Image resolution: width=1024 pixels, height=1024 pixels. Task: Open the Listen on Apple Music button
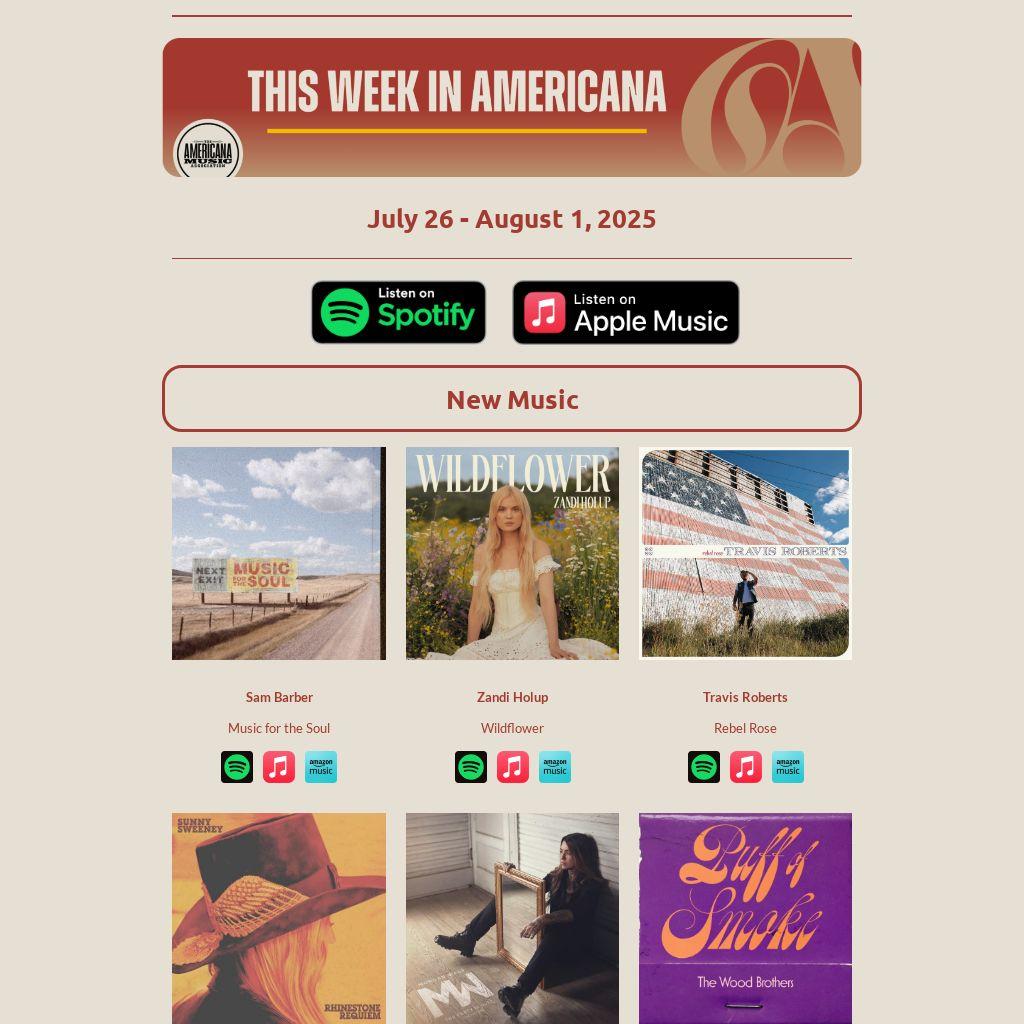point(625,312)
